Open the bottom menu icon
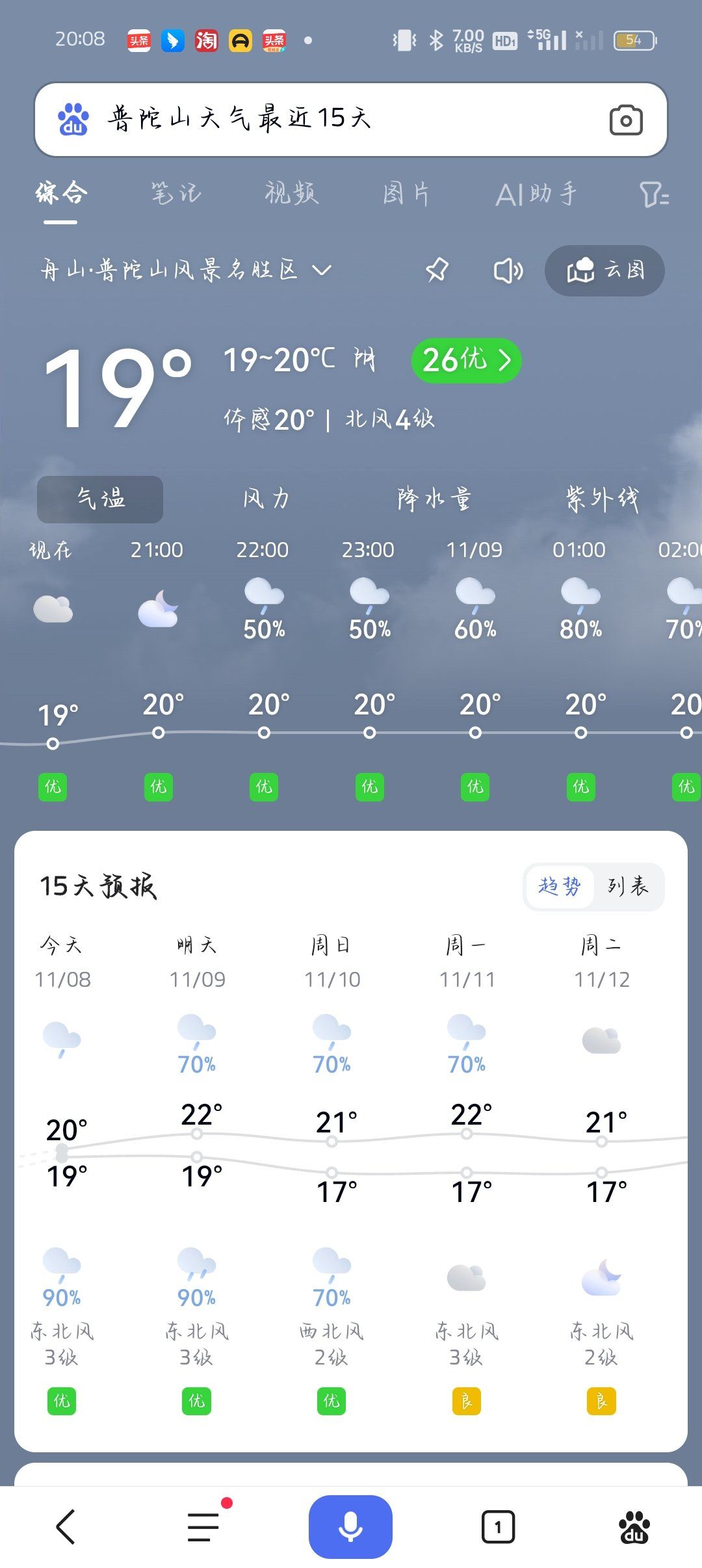This screenshot has width=702, height=1568. click(204, 1526)
